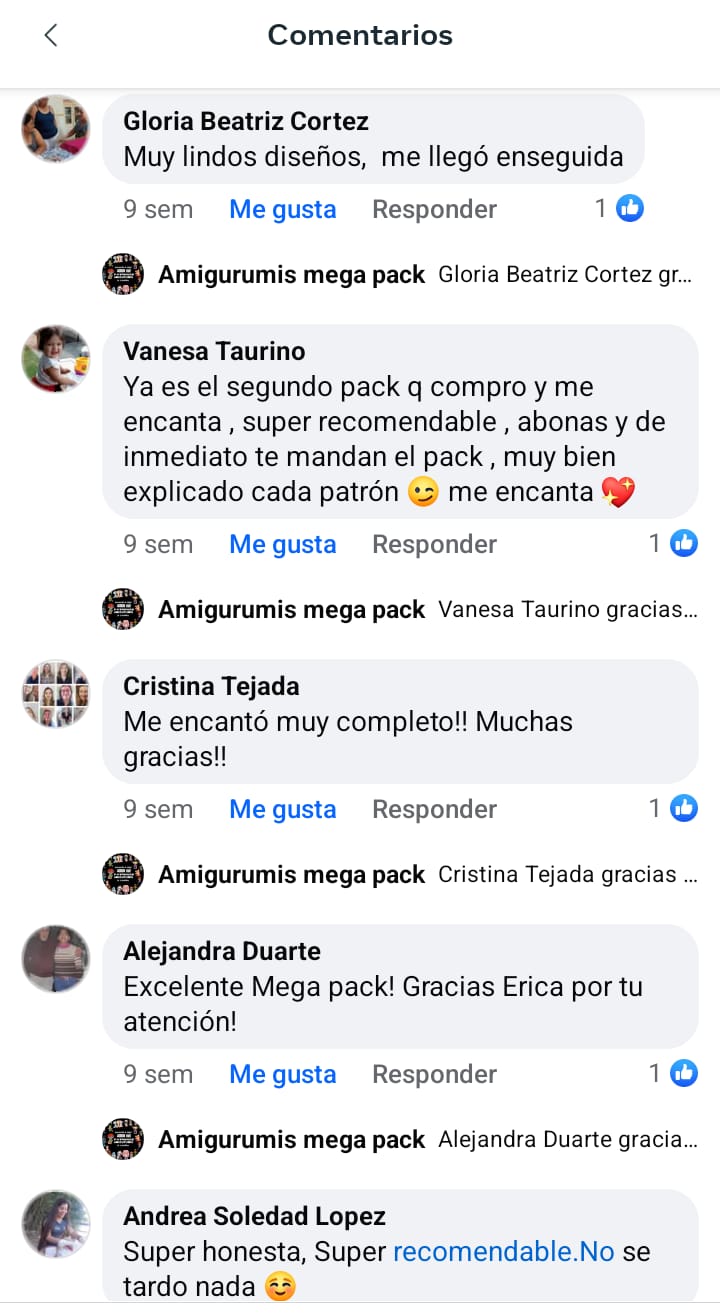This screenshot has width=720, height=1313.
Task: Open the recomendable.No link in Andrea's comment
Action: [x=503, y=1251]
